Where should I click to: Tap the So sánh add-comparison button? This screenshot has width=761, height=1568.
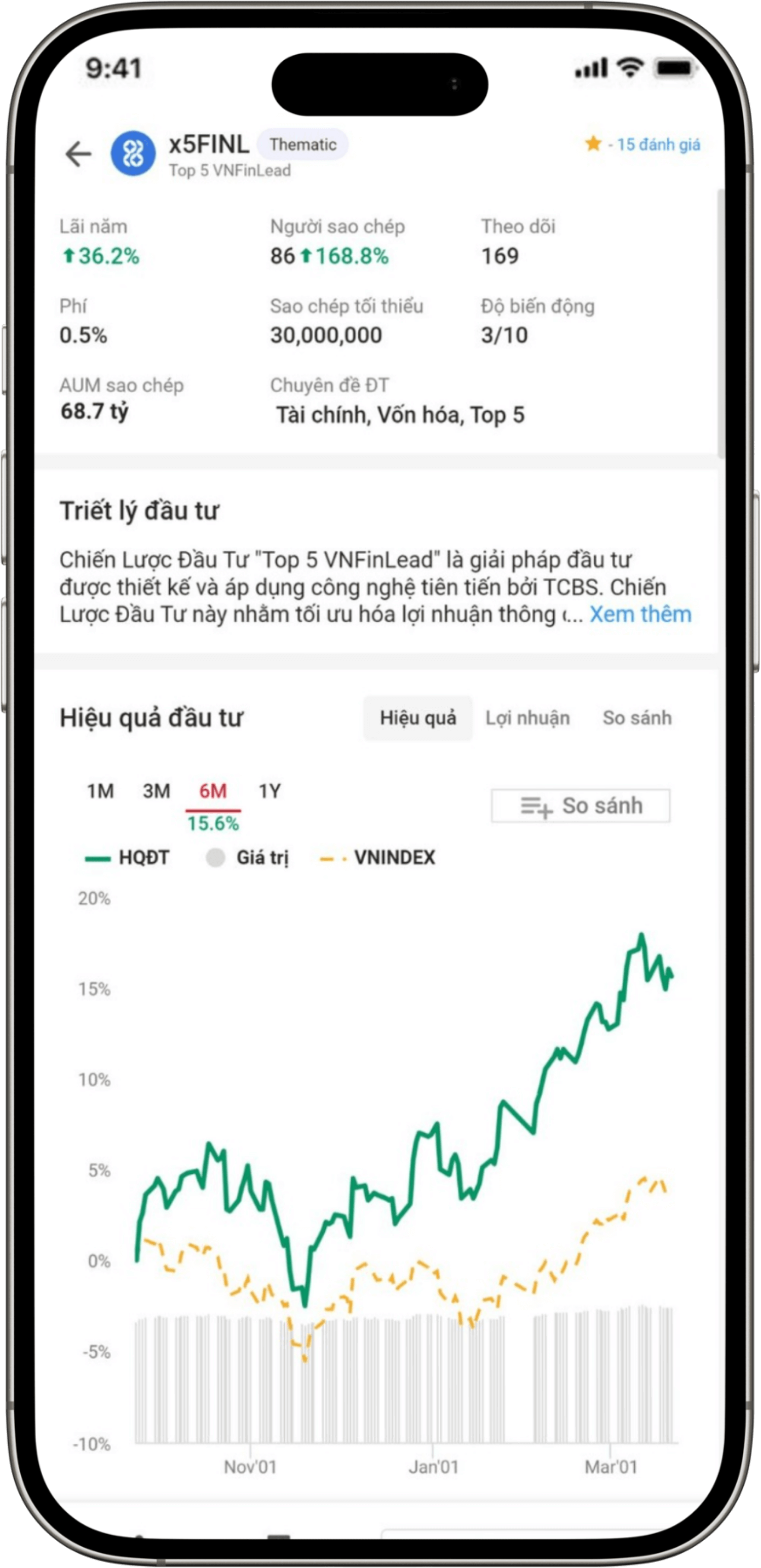(x=581, y=806)
